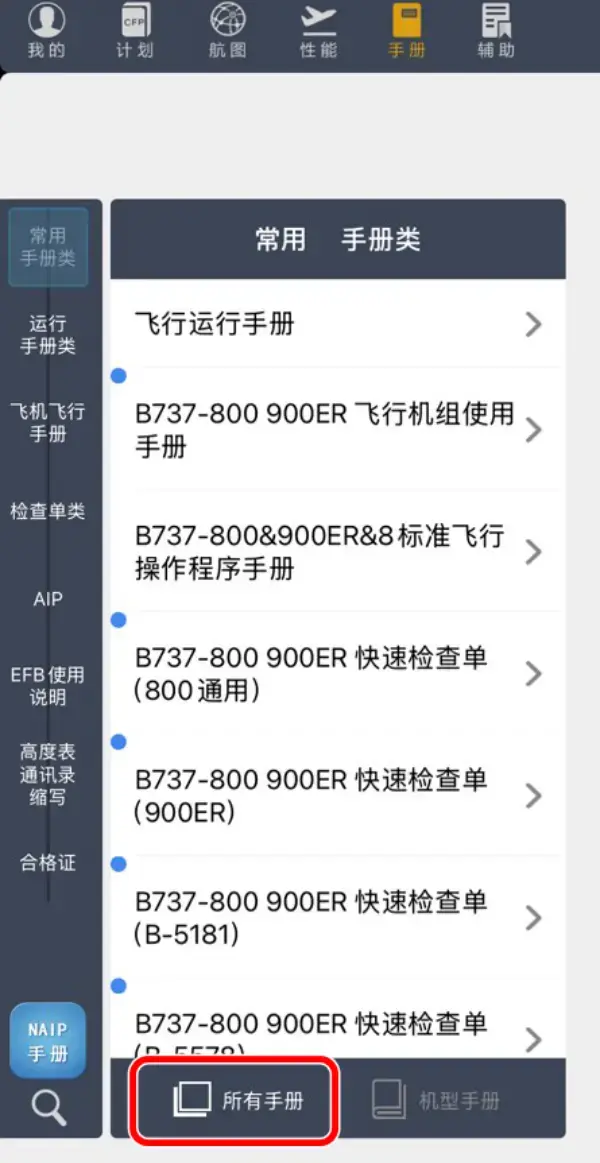The width and height of the screenshot is (600, 1163).
Task: Show 所有手册
Action: (237, 1101)
